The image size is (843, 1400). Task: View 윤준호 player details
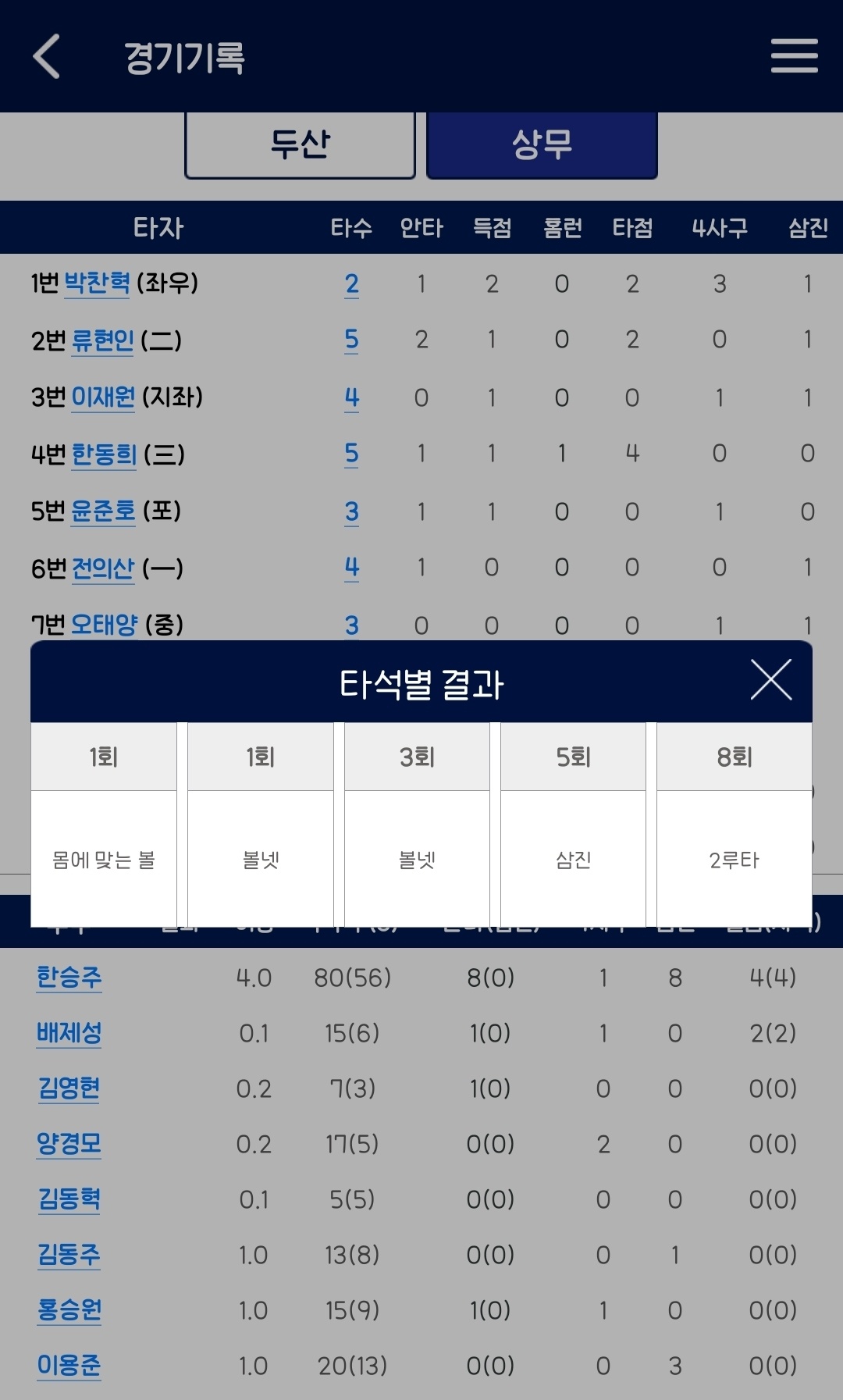click(103, 511)
